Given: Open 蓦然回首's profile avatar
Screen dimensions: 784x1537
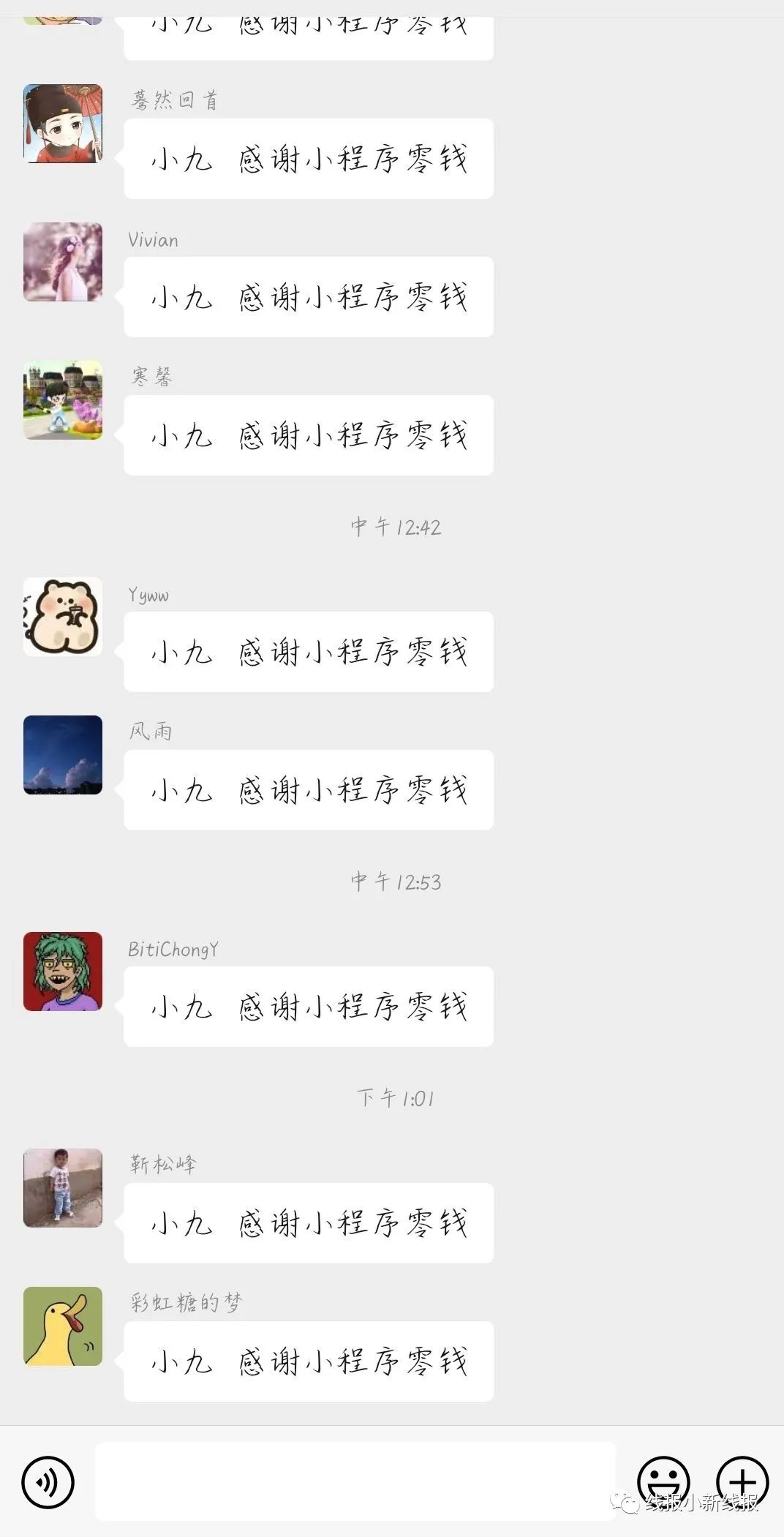Looking at the screenshot, I should pos(63,124).
